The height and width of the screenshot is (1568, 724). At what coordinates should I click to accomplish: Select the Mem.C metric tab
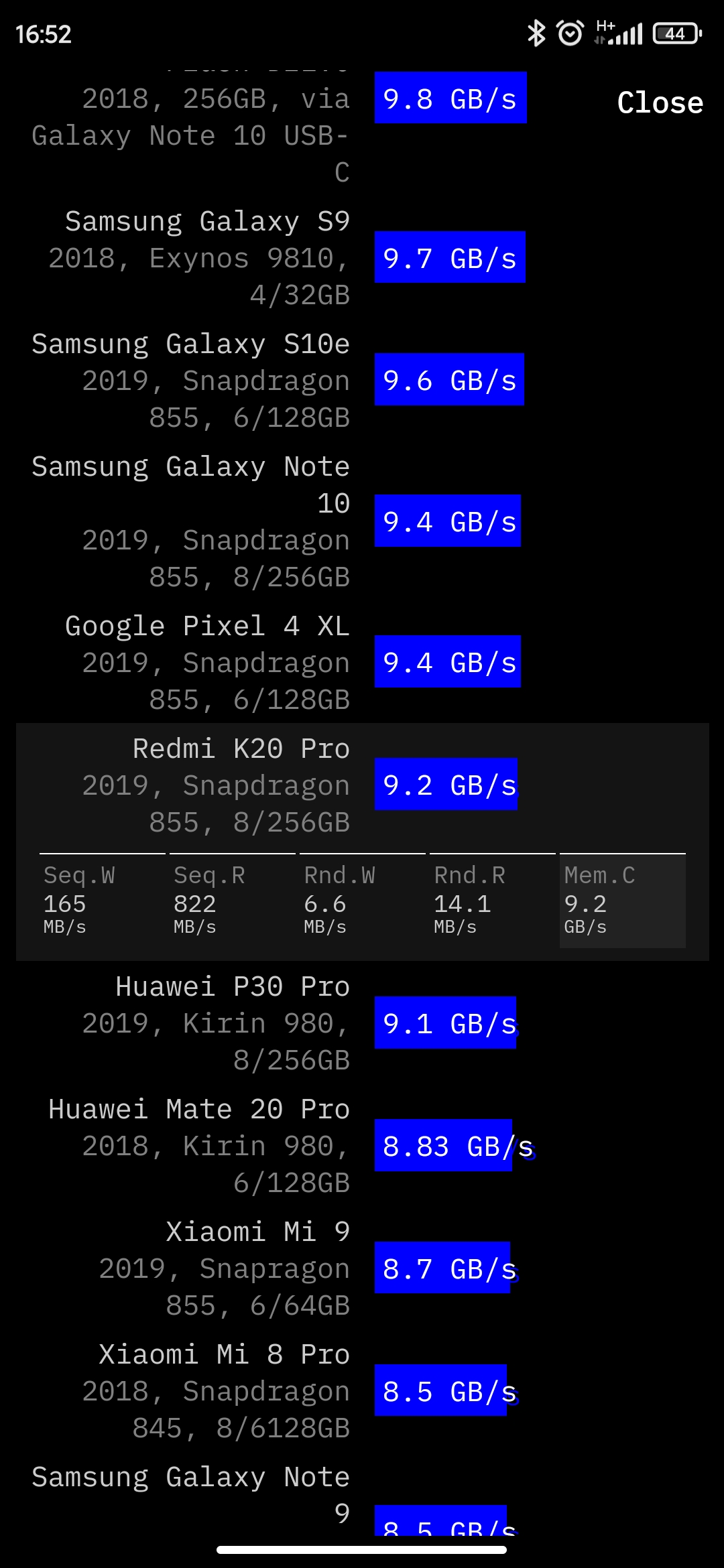[x=622, y=901]
